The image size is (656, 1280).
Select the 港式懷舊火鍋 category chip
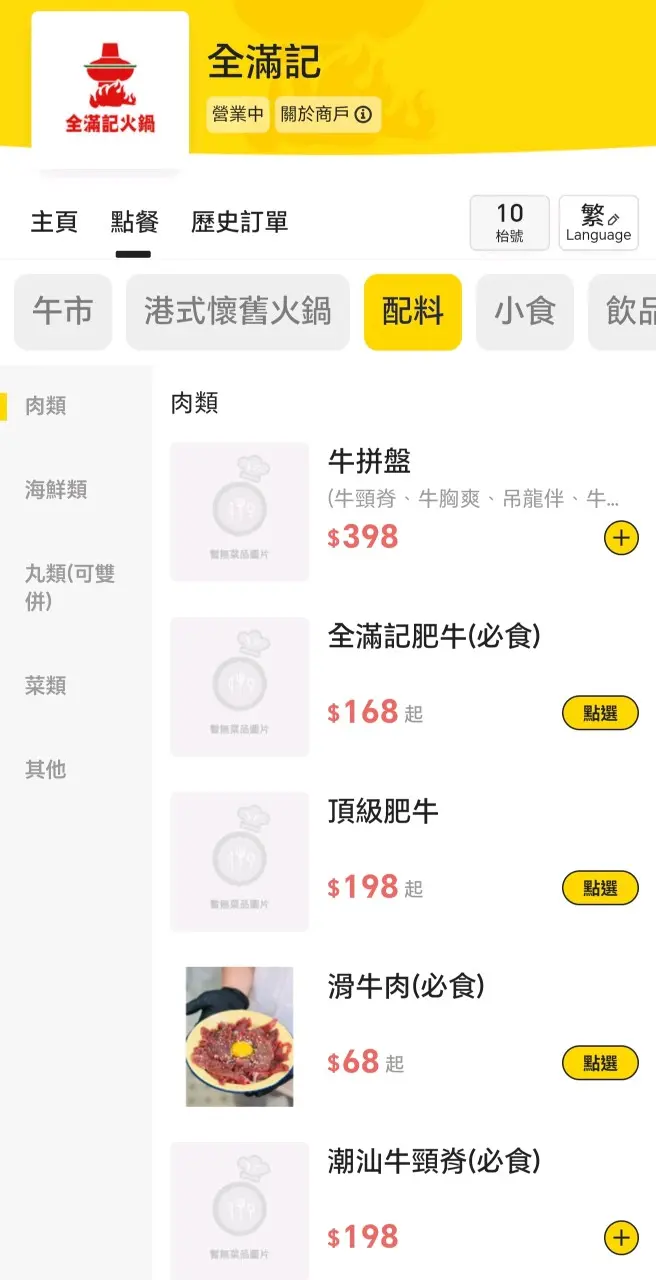238,311
